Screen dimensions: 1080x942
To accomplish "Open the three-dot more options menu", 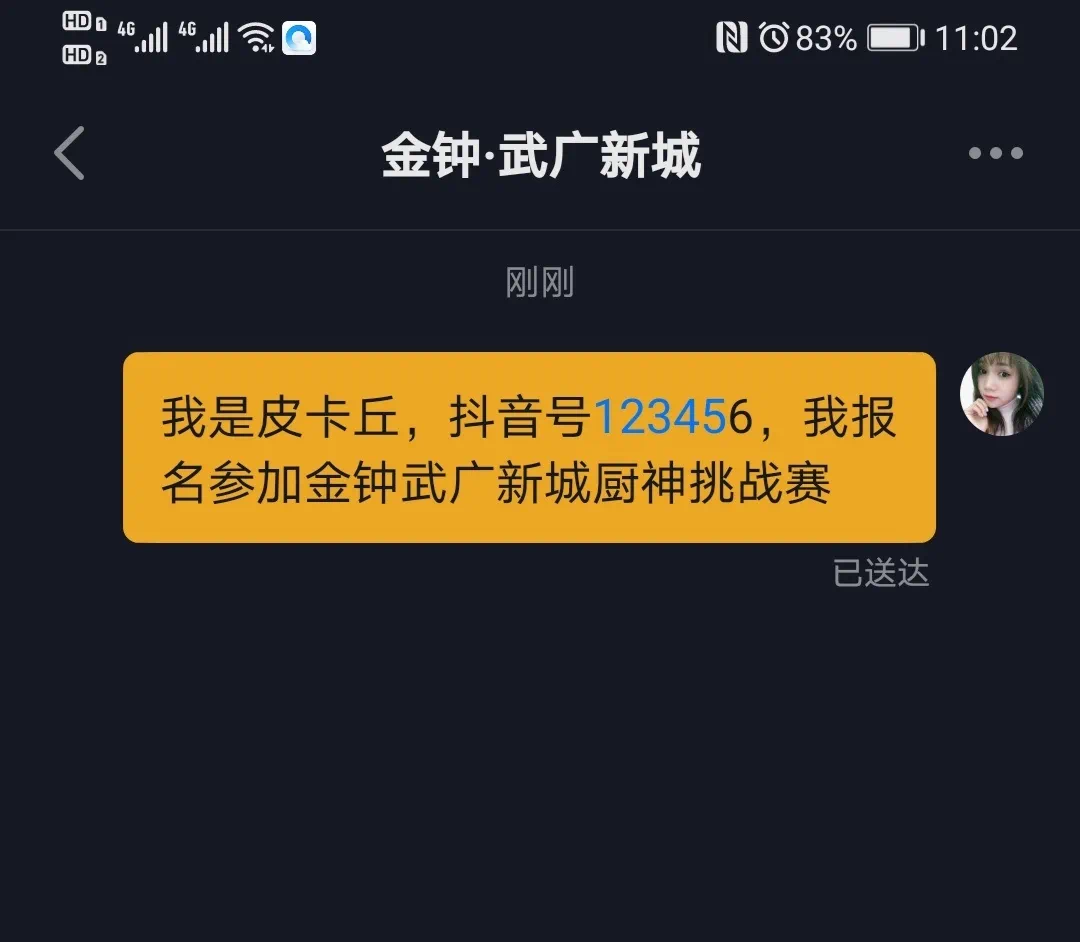I will [x=995, y=153].
